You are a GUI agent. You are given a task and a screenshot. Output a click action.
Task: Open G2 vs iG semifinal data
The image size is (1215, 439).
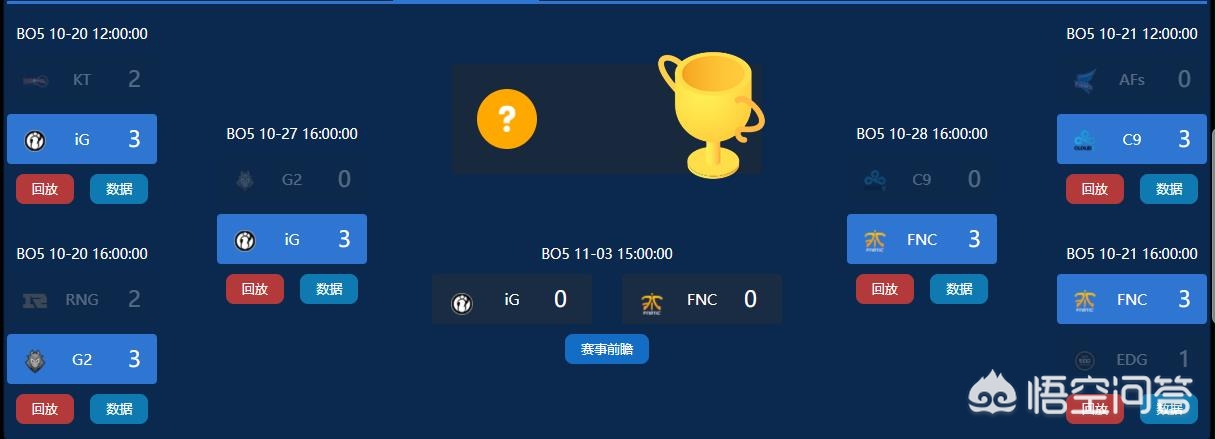tap(329, 289)
